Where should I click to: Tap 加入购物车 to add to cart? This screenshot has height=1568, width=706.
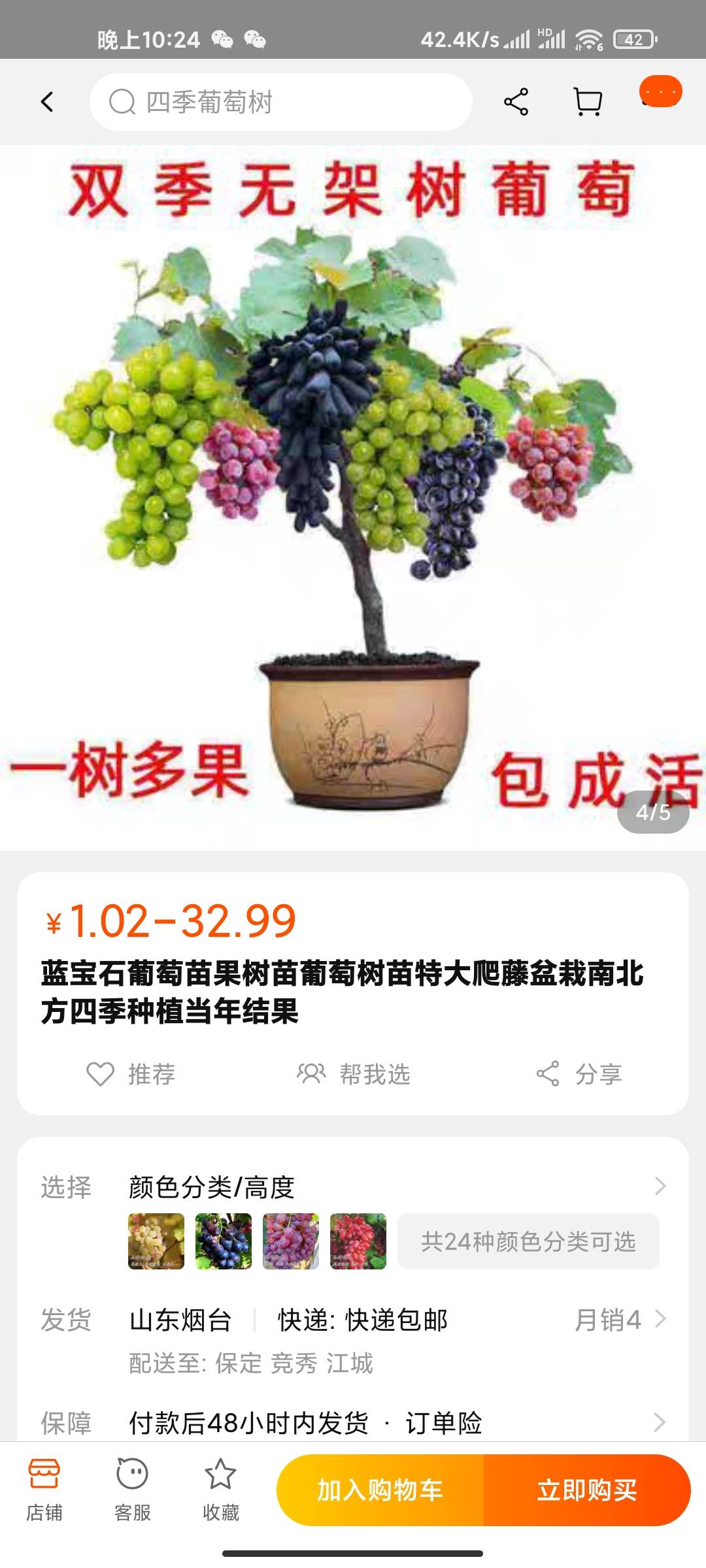click(380, 1490)
